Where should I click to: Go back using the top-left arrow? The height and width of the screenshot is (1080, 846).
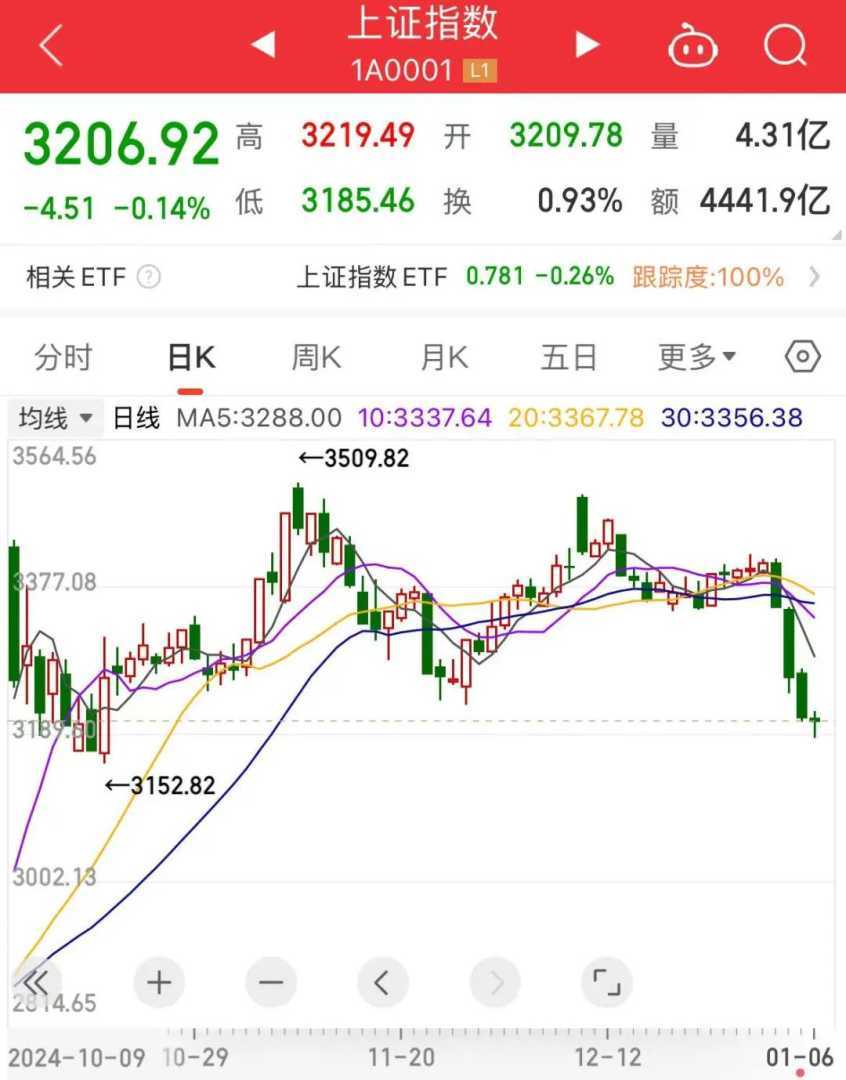coord(50,46)
